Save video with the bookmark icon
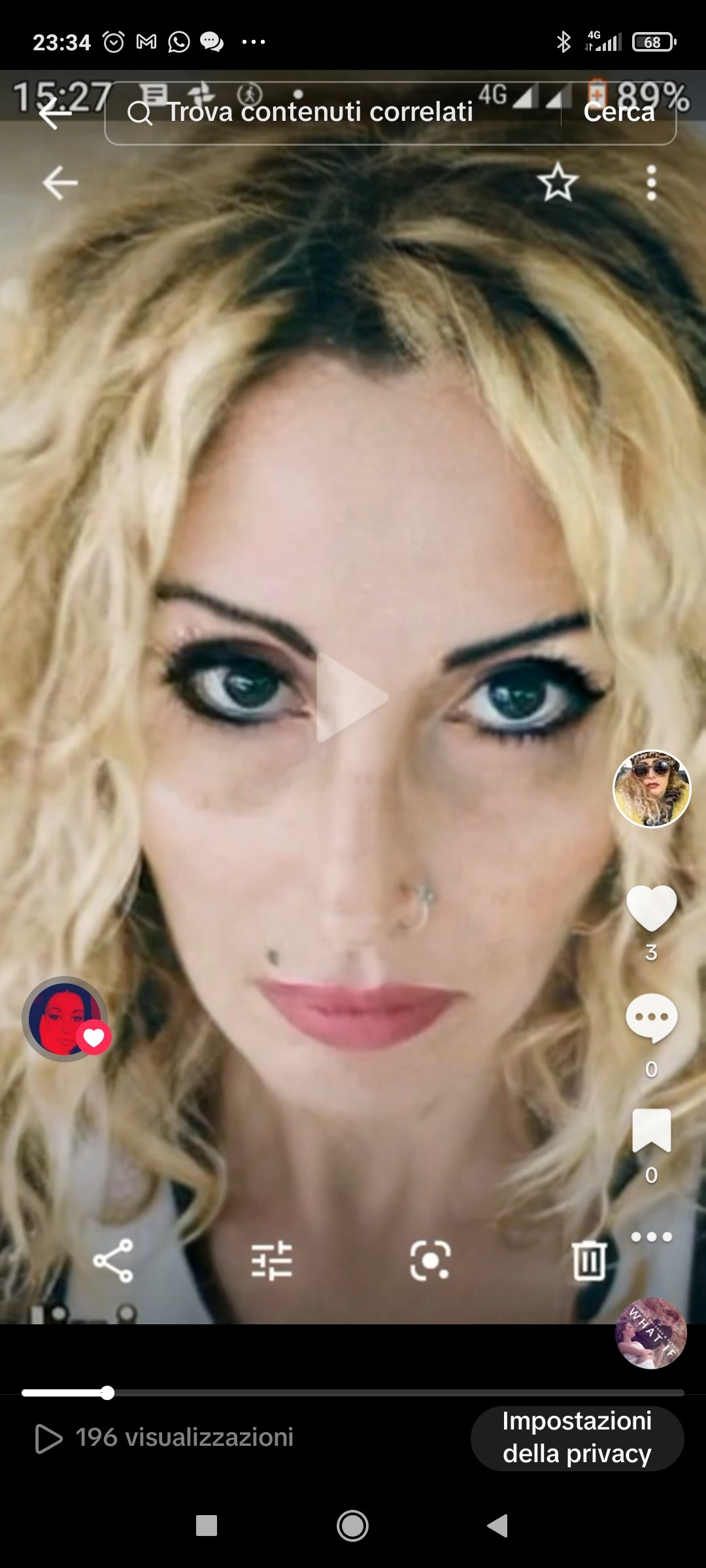This screenshot has width=706, height=1568. pos(651,1130)
